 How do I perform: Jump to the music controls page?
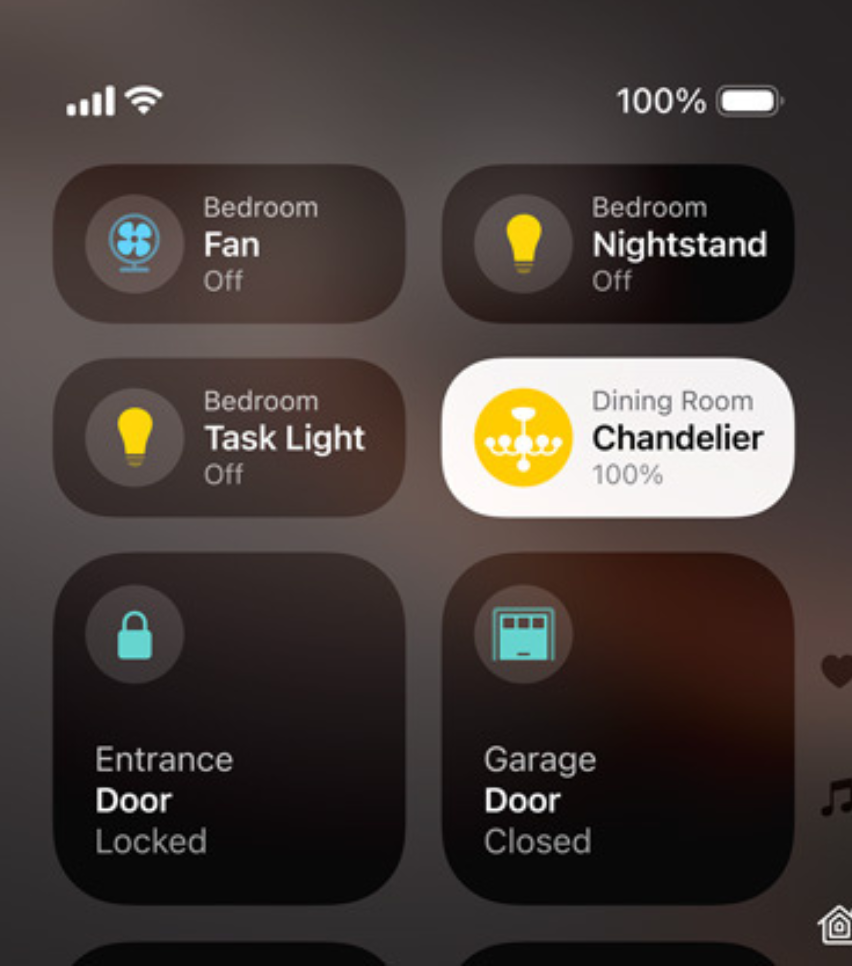click(x=836, y=797)
